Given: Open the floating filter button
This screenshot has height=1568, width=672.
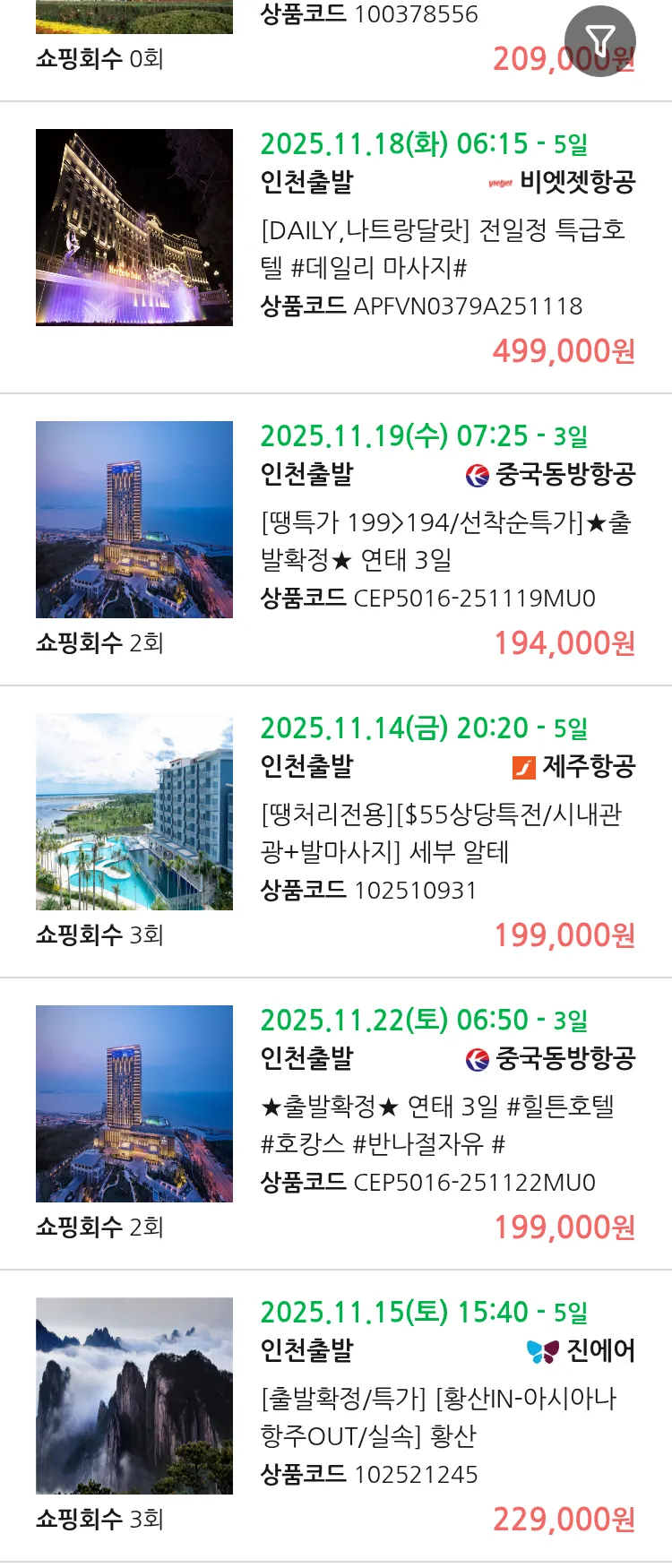Looking at the screenshot, I should (599, 40).
